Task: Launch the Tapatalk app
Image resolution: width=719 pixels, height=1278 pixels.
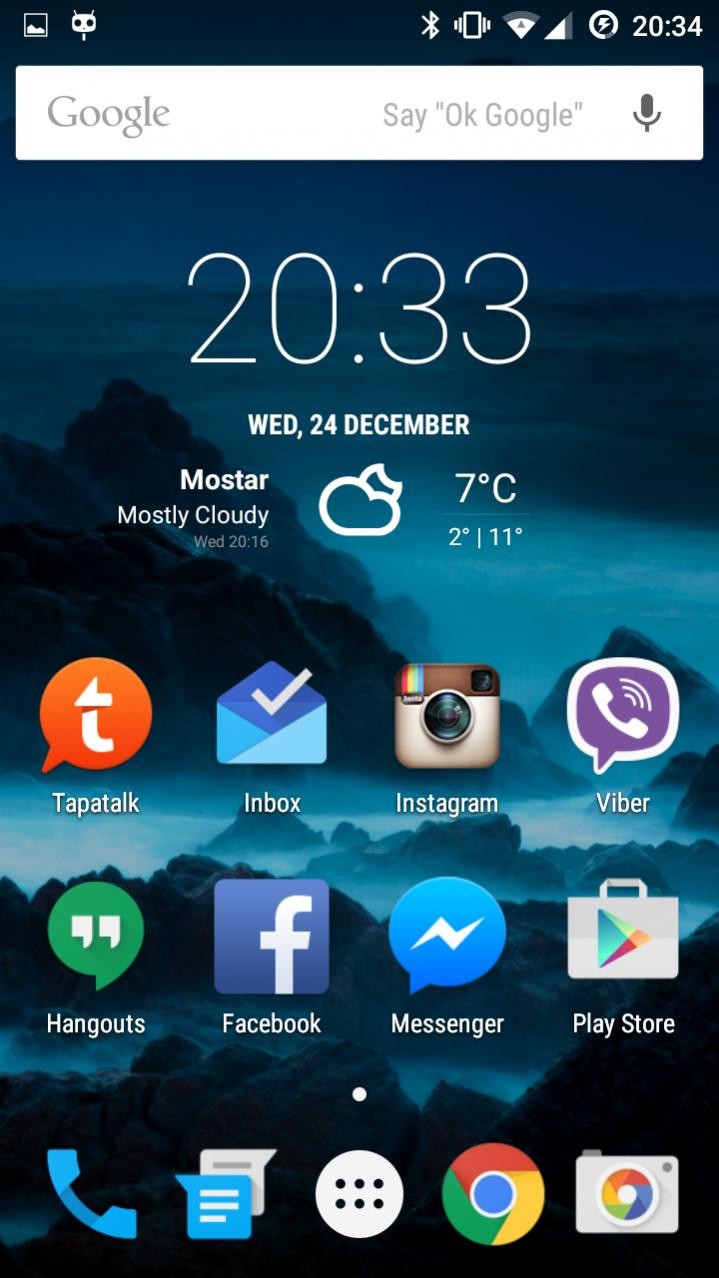Action: coord(96,716)
